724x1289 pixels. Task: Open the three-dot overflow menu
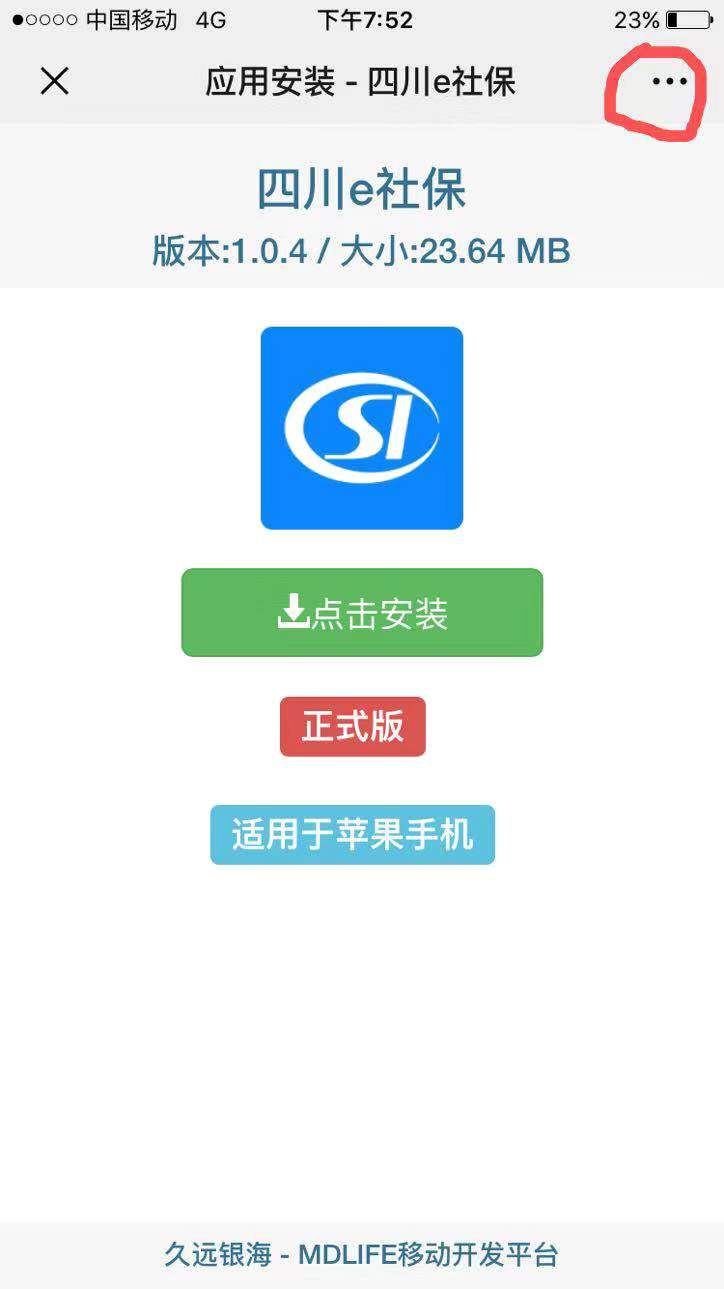pyautogui.click(x=669, y=81)
